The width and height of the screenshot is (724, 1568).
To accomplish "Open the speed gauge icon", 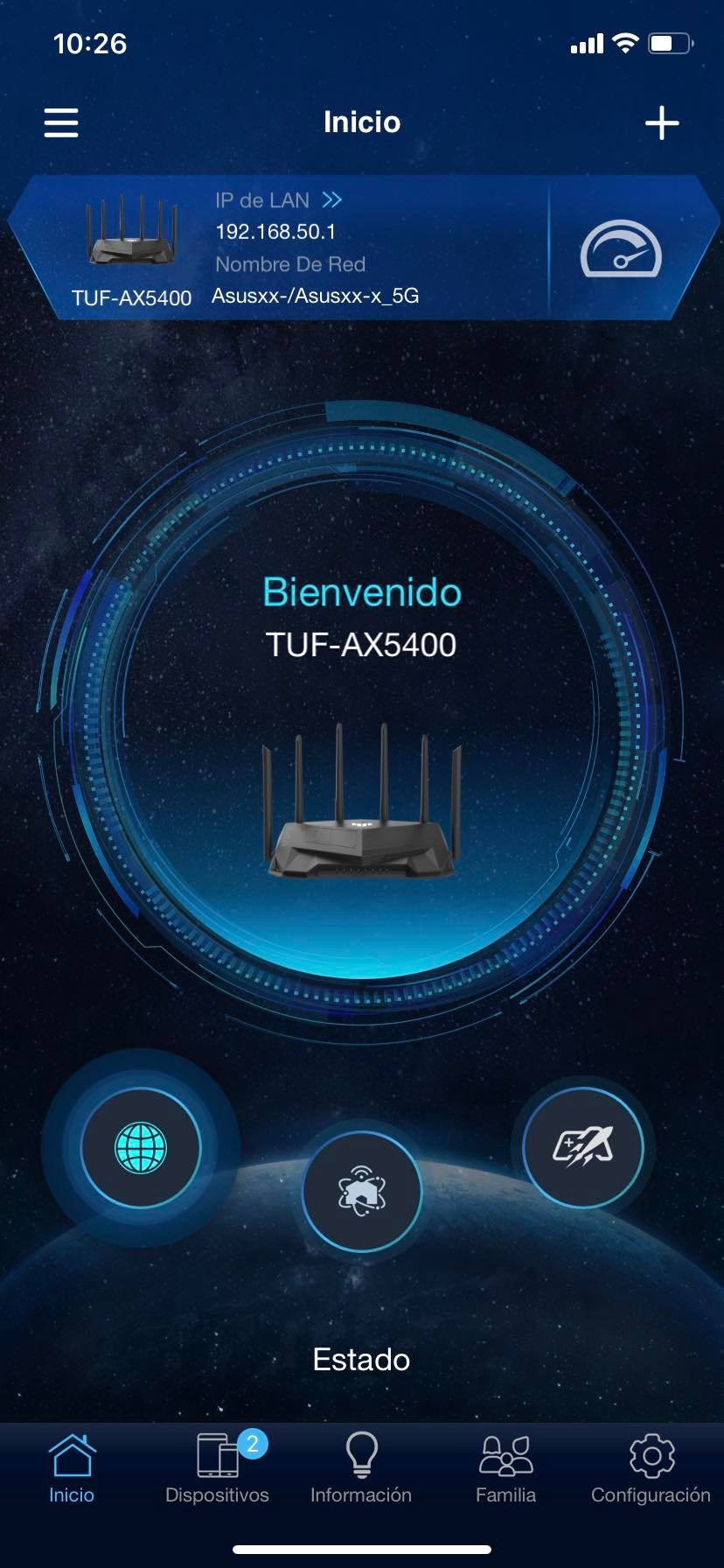I will coord(621,248).
